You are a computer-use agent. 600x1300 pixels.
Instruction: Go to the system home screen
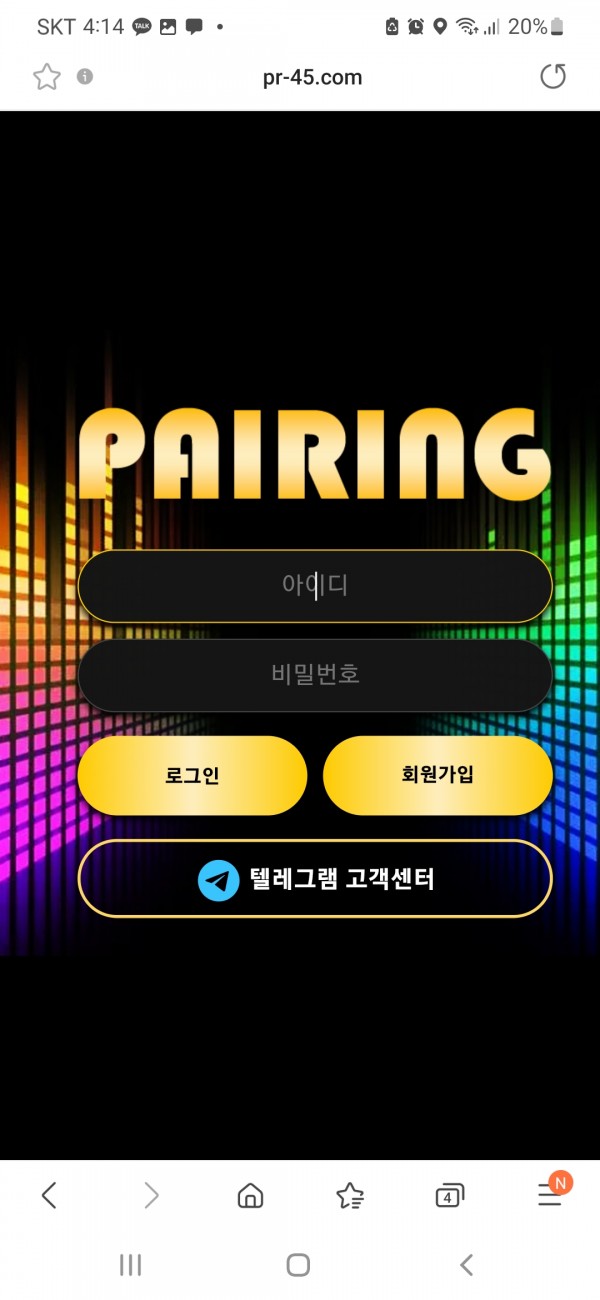[298, 1265]
